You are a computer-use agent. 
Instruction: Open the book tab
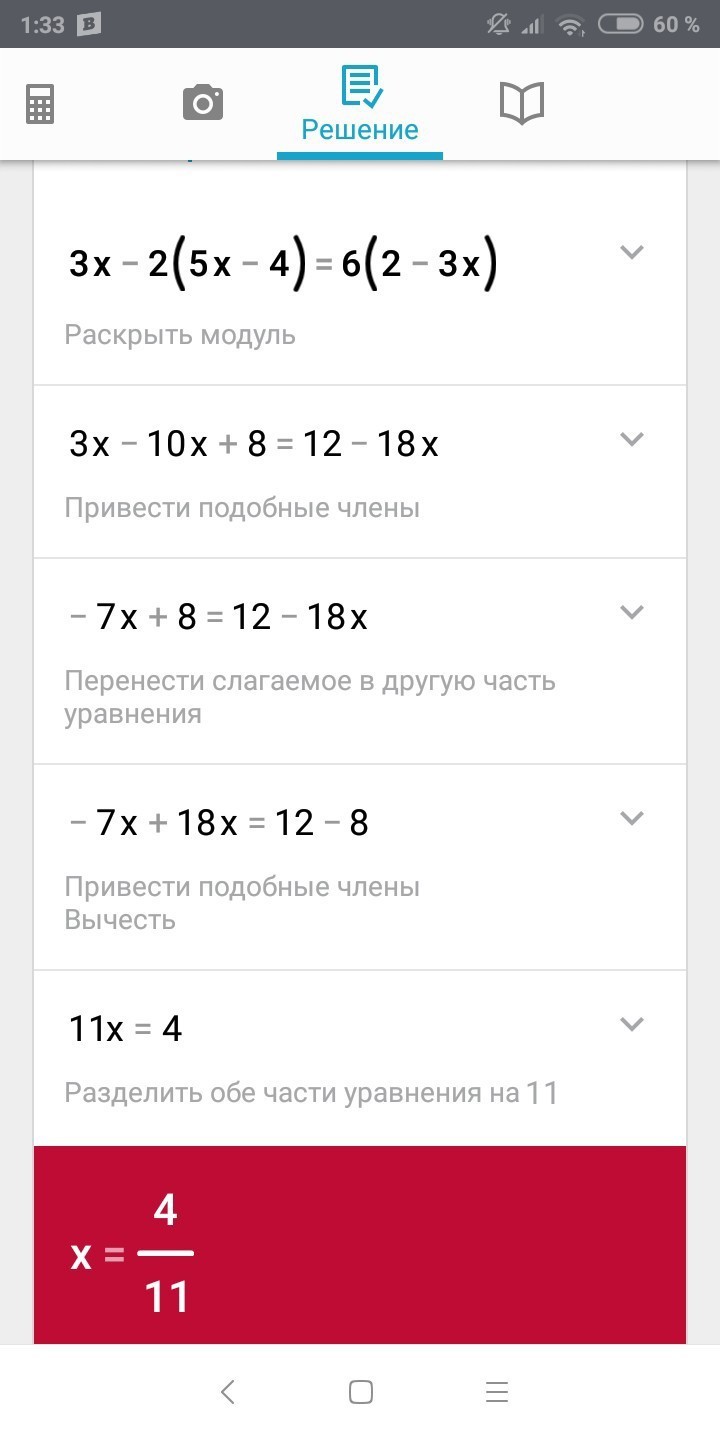[521, 103]
